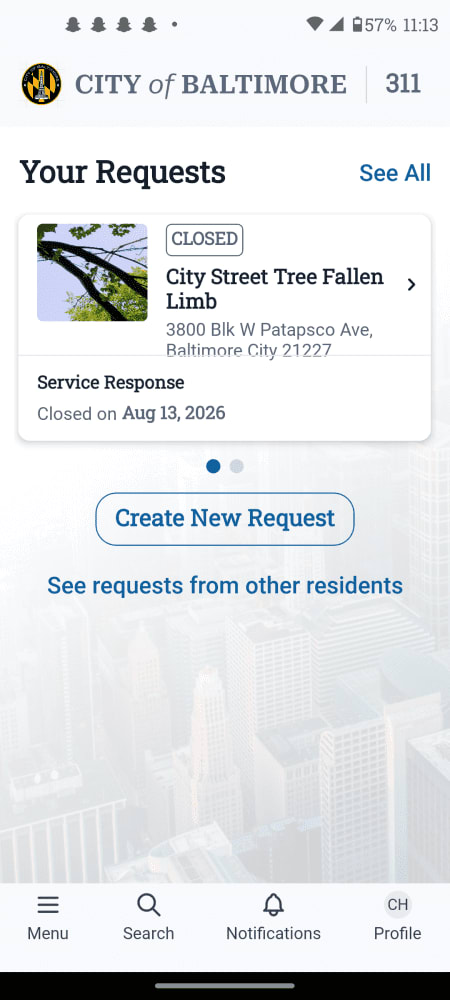Image resolution: width=450 pixels, height=1000 pixels.
Task: Open See All requests link
Action: 395,173
